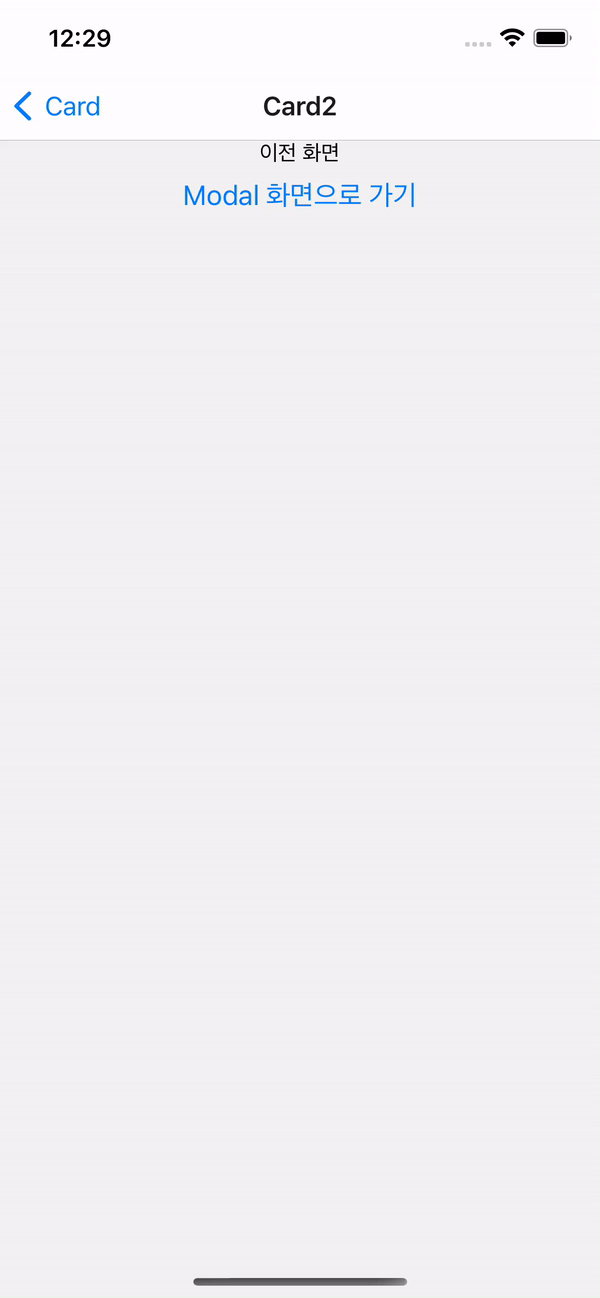Tap the '이전 화면' button
Image resolution: width=600 pixels, height=1298 pixels.
pyautogui.click(x=299, y=153)
